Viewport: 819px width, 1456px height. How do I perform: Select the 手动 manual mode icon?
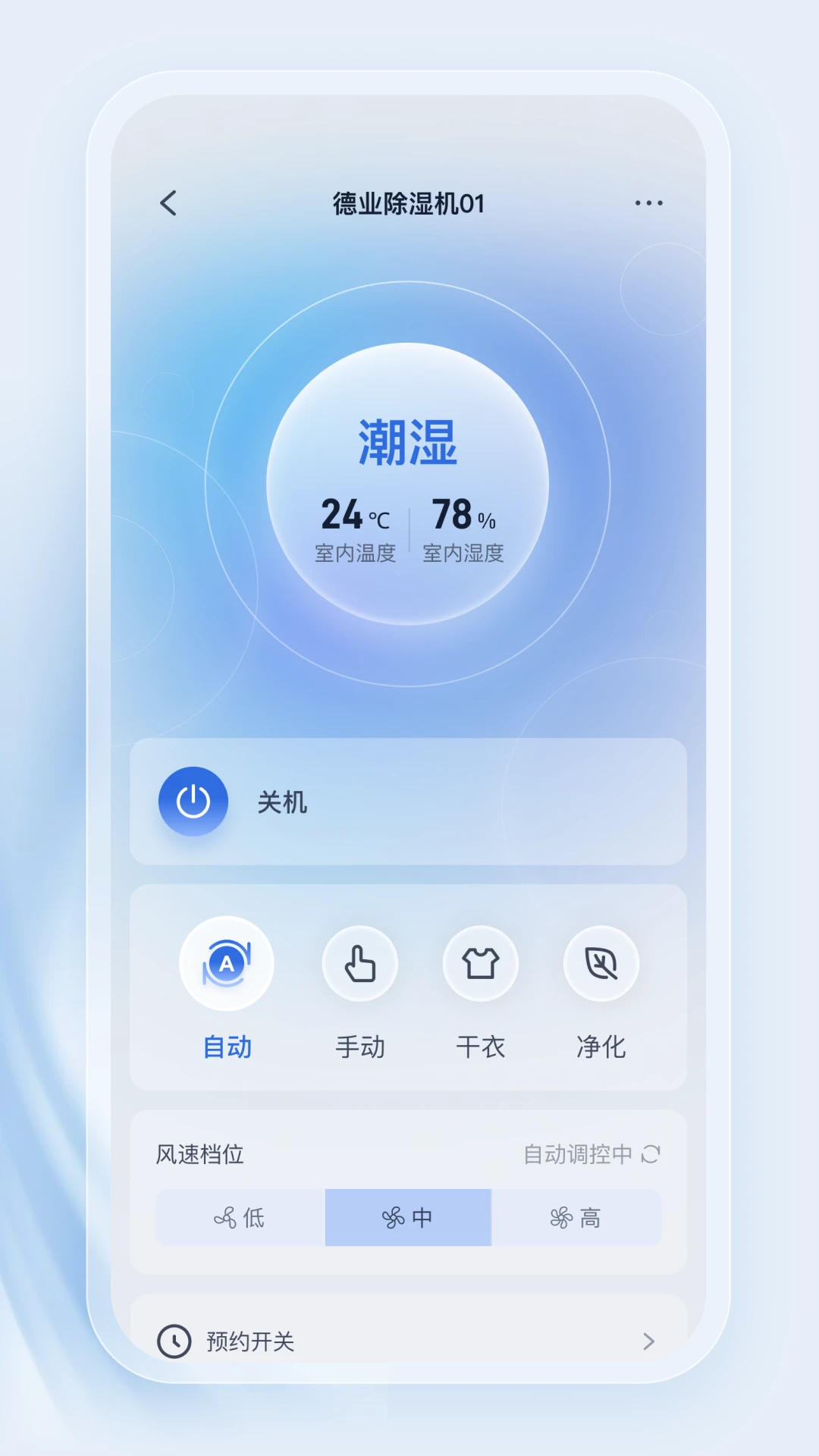tap(360, 963)
